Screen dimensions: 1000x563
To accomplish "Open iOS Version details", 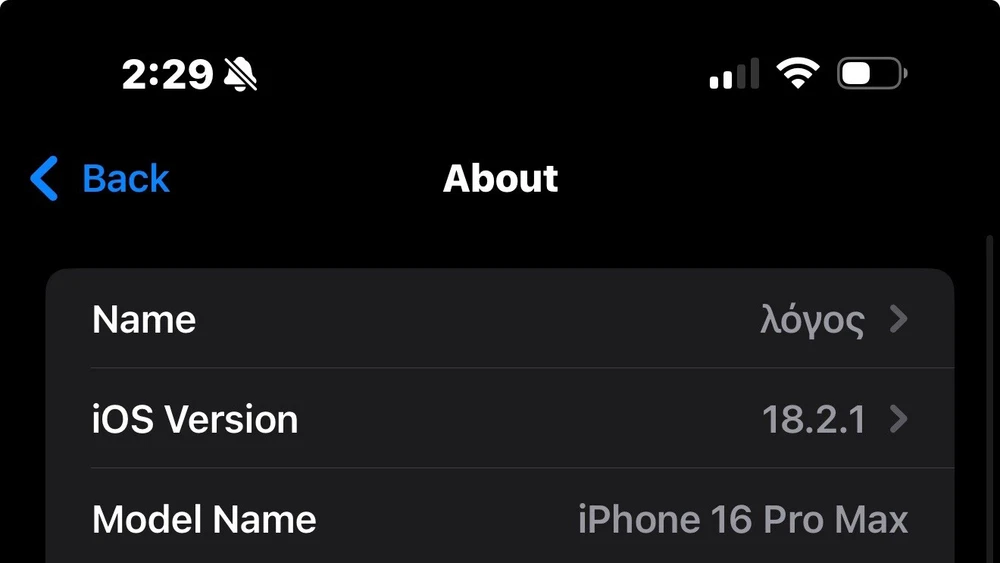I will click(500, 419).
